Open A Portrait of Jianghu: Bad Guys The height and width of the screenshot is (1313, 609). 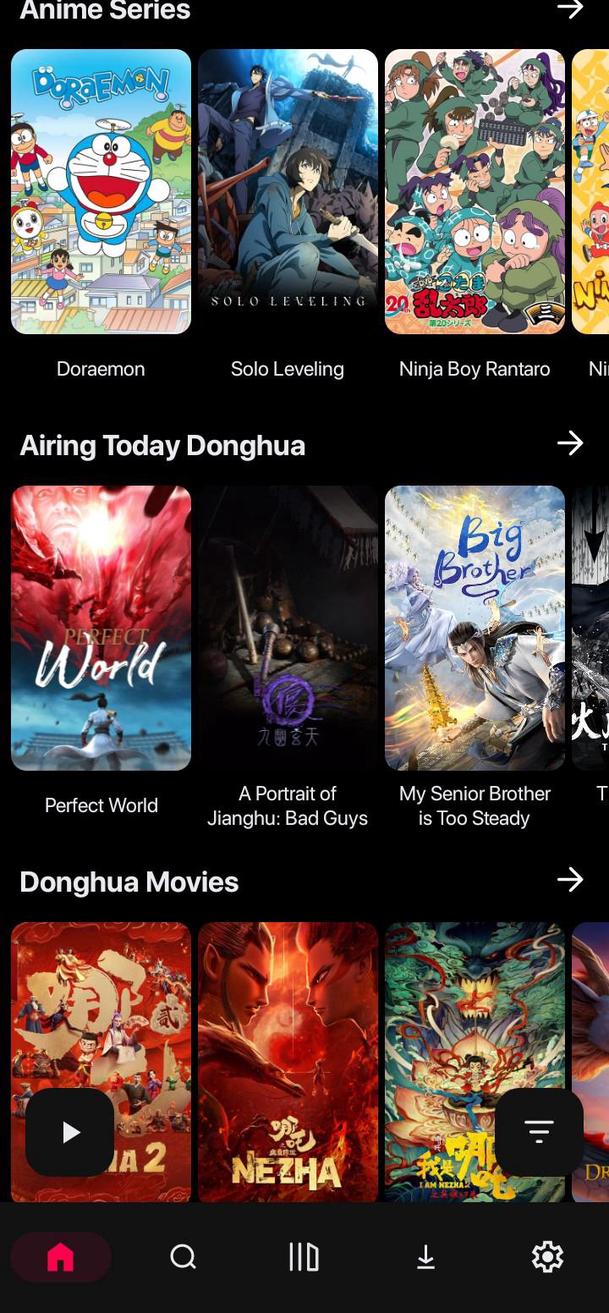(288, 628)
